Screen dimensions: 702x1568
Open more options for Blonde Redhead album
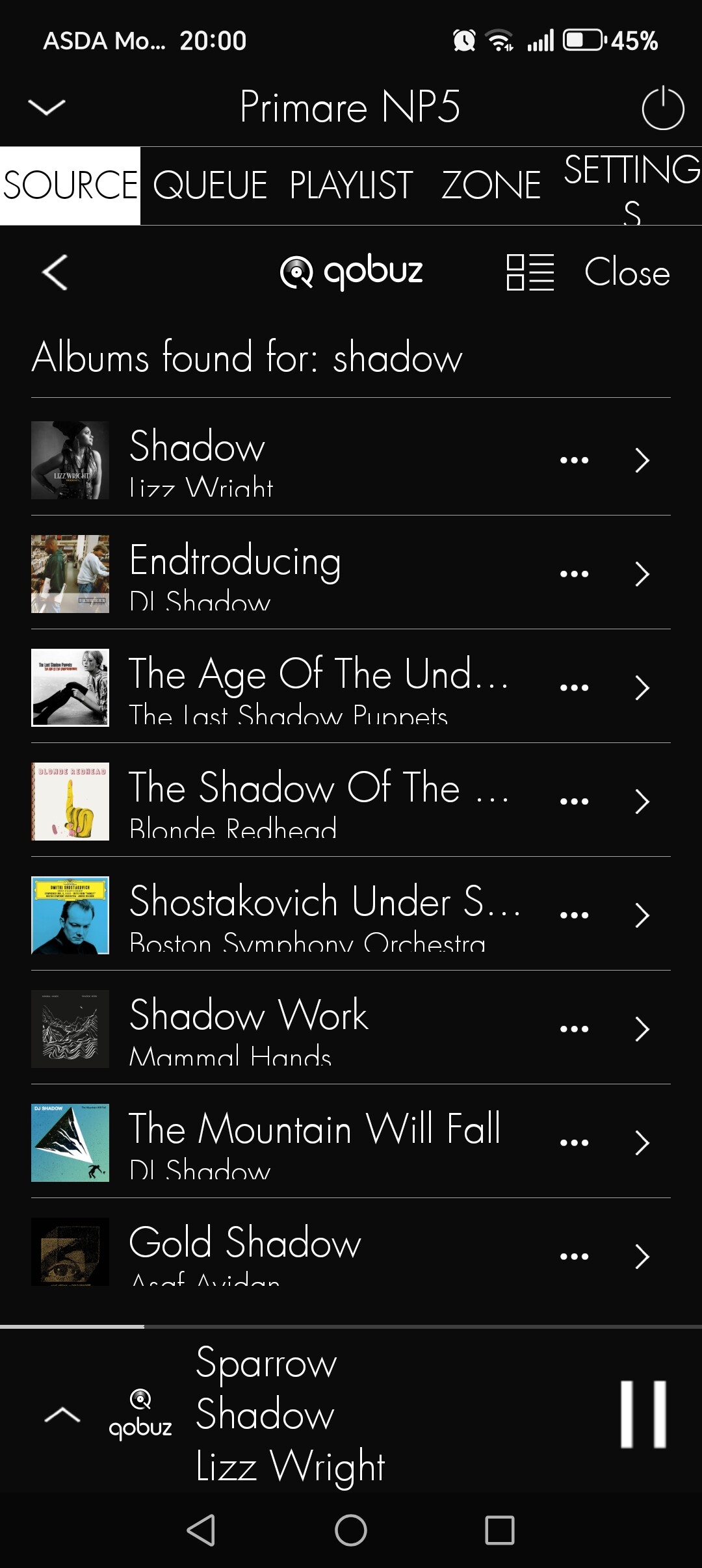pos(574,802)
